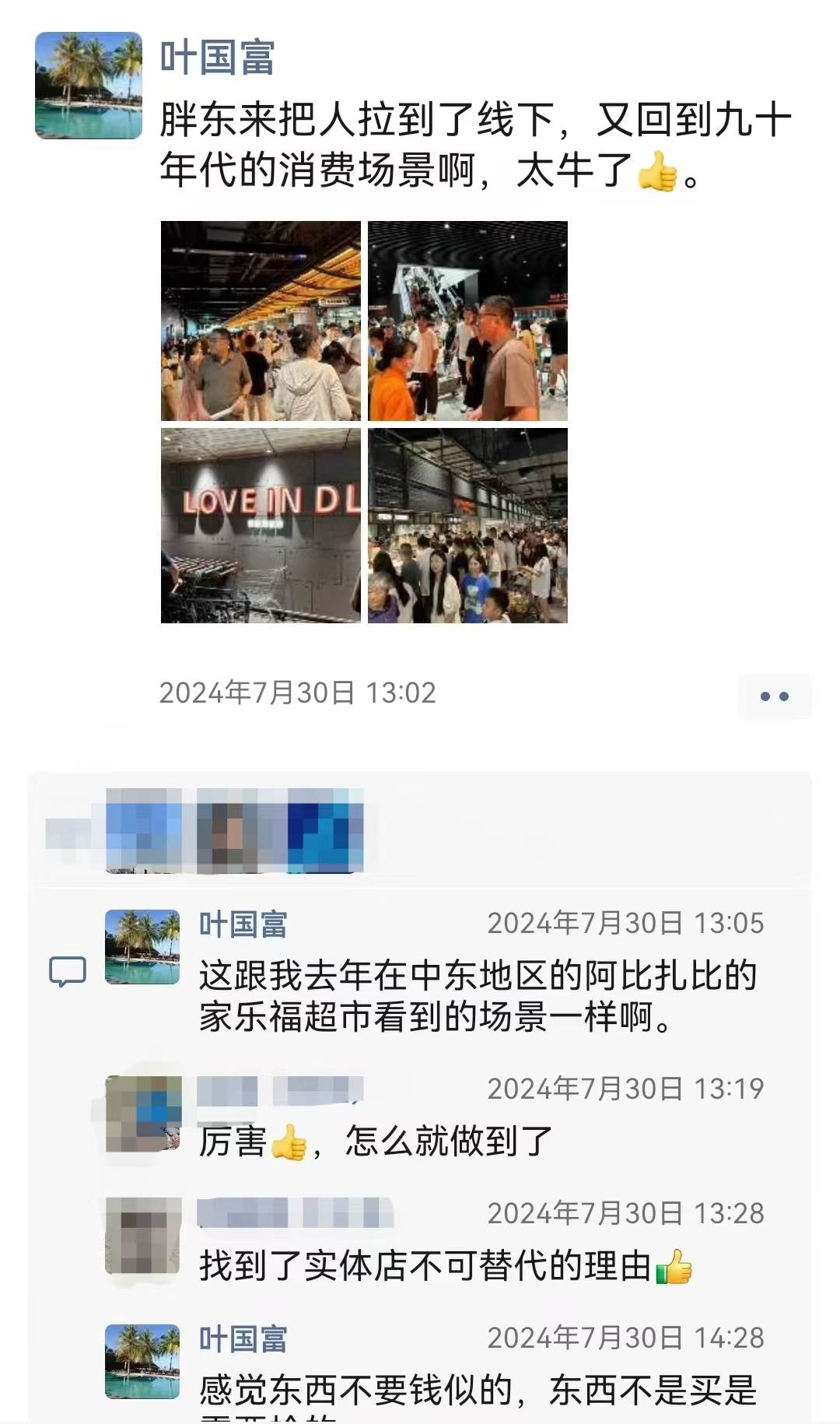Image resolution: width=840 pixels, height=1424 pixels.
Task: Tap 叶国富's name on the 13:05 comment
Action: pyautogui.click(x=243, y=924)
